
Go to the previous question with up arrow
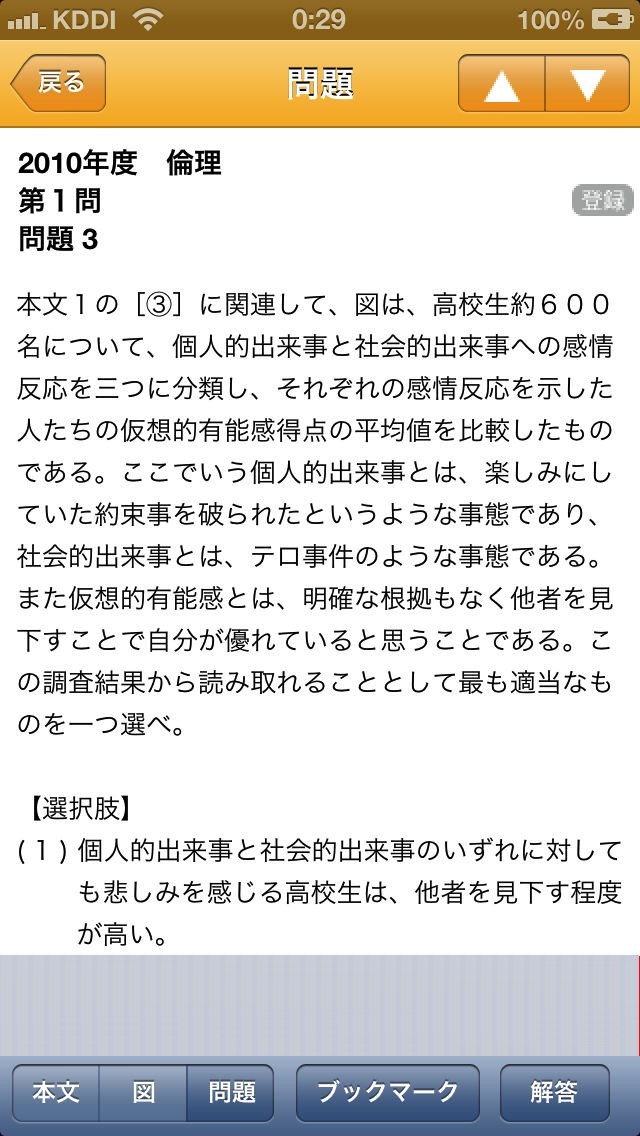click(x=501, y=85)
